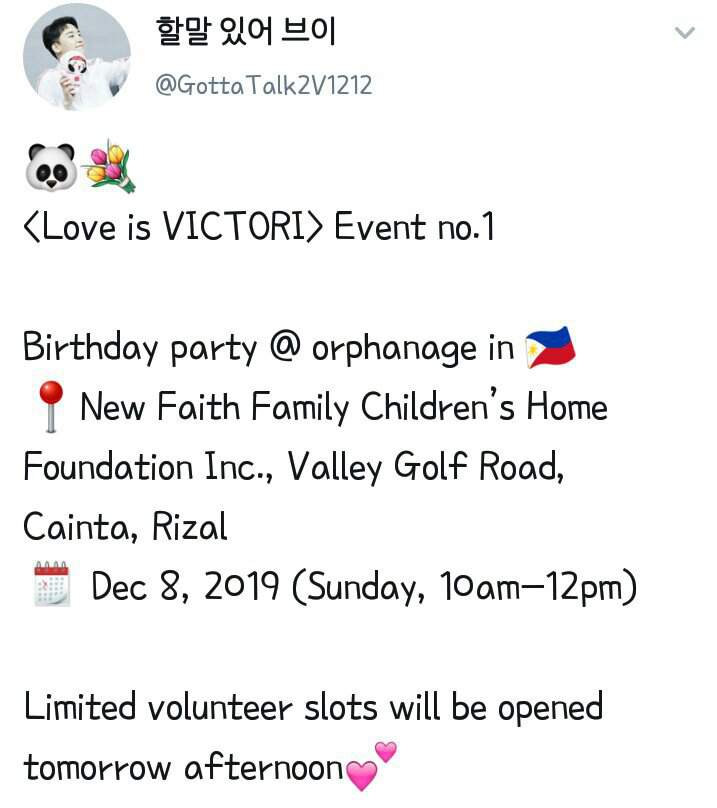Viewport: 717px width, 808px height.
Task: Open the @GottaTalk2V1212 profile handle
Action: click(264, 86)
